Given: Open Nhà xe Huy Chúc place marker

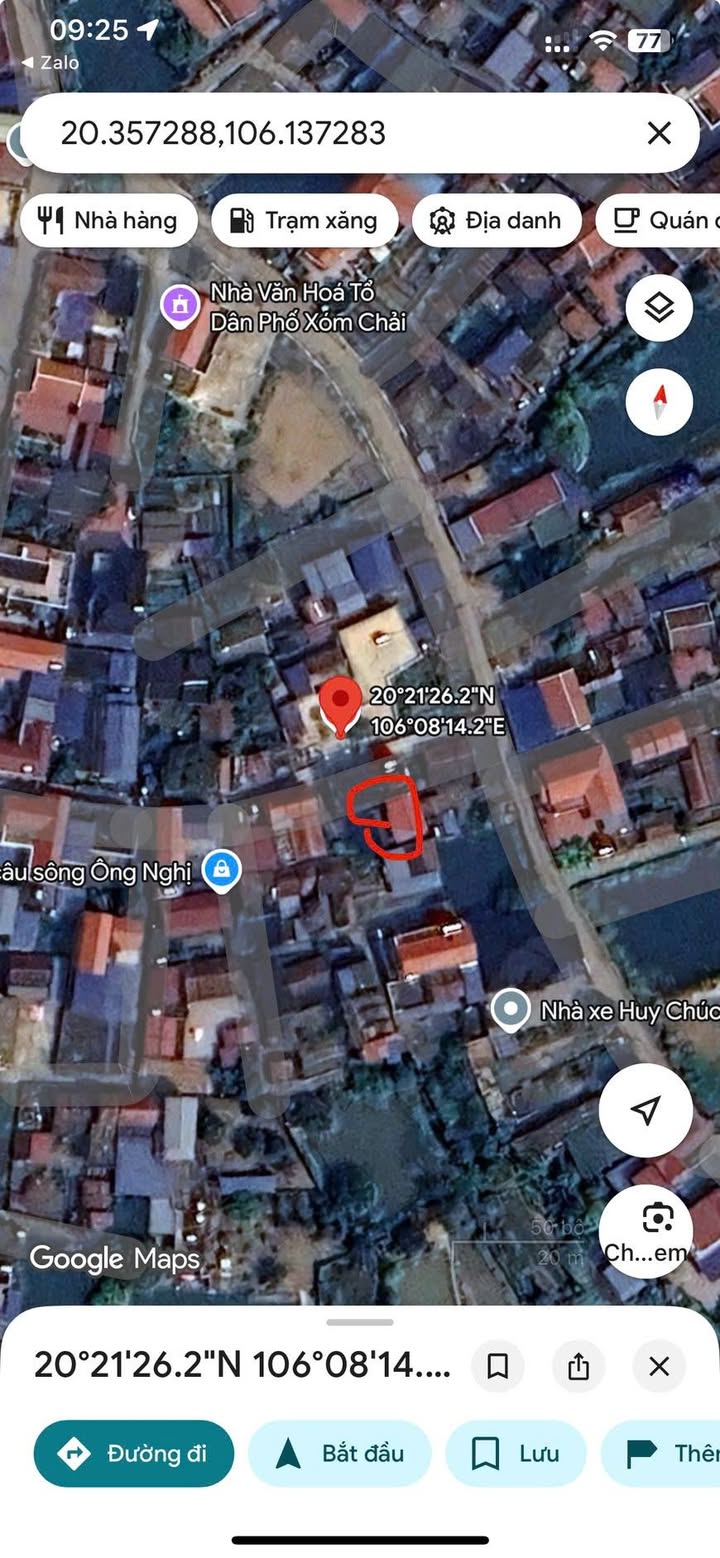Looking at the screenshot, I should point(511,1010).
